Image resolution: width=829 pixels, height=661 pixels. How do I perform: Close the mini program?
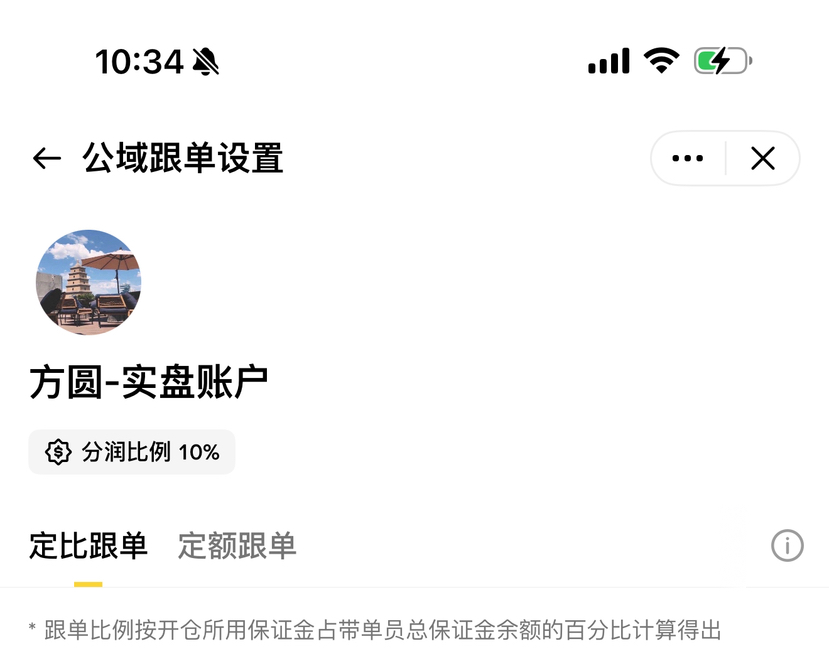(763, 158)
